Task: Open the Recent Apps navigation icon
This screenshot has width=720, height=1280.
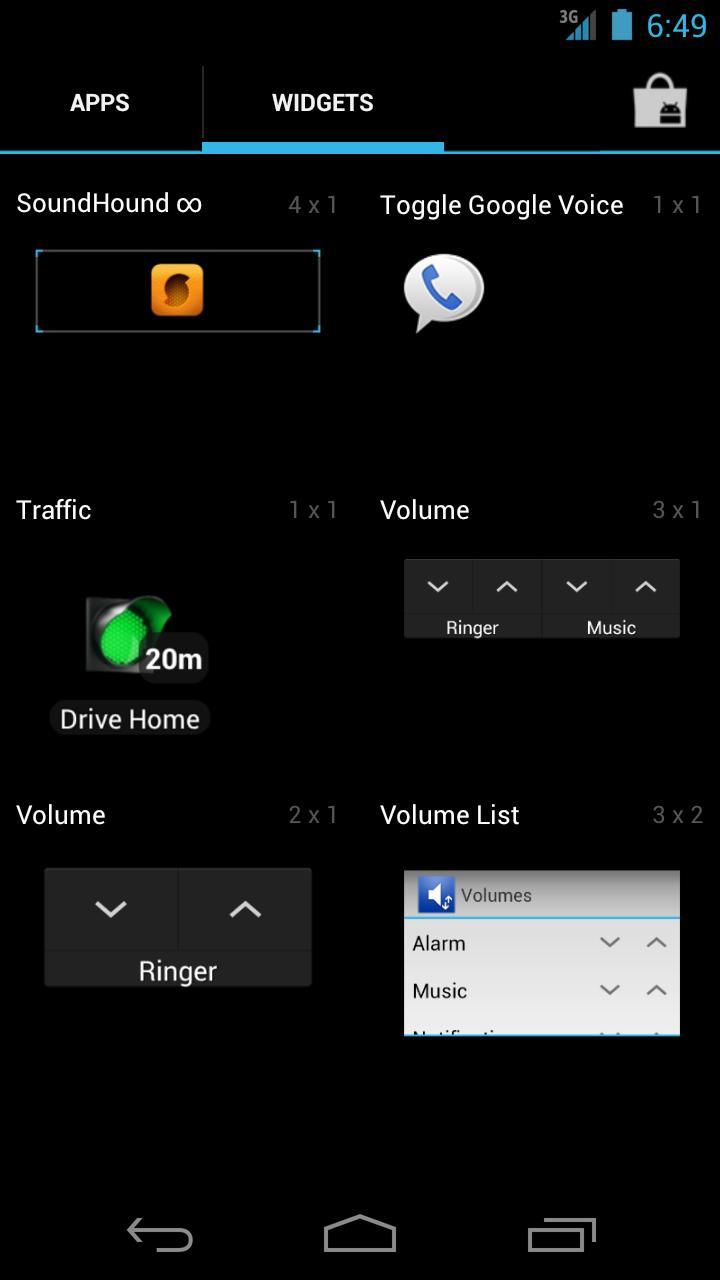Action: [x=561, y=1235]
